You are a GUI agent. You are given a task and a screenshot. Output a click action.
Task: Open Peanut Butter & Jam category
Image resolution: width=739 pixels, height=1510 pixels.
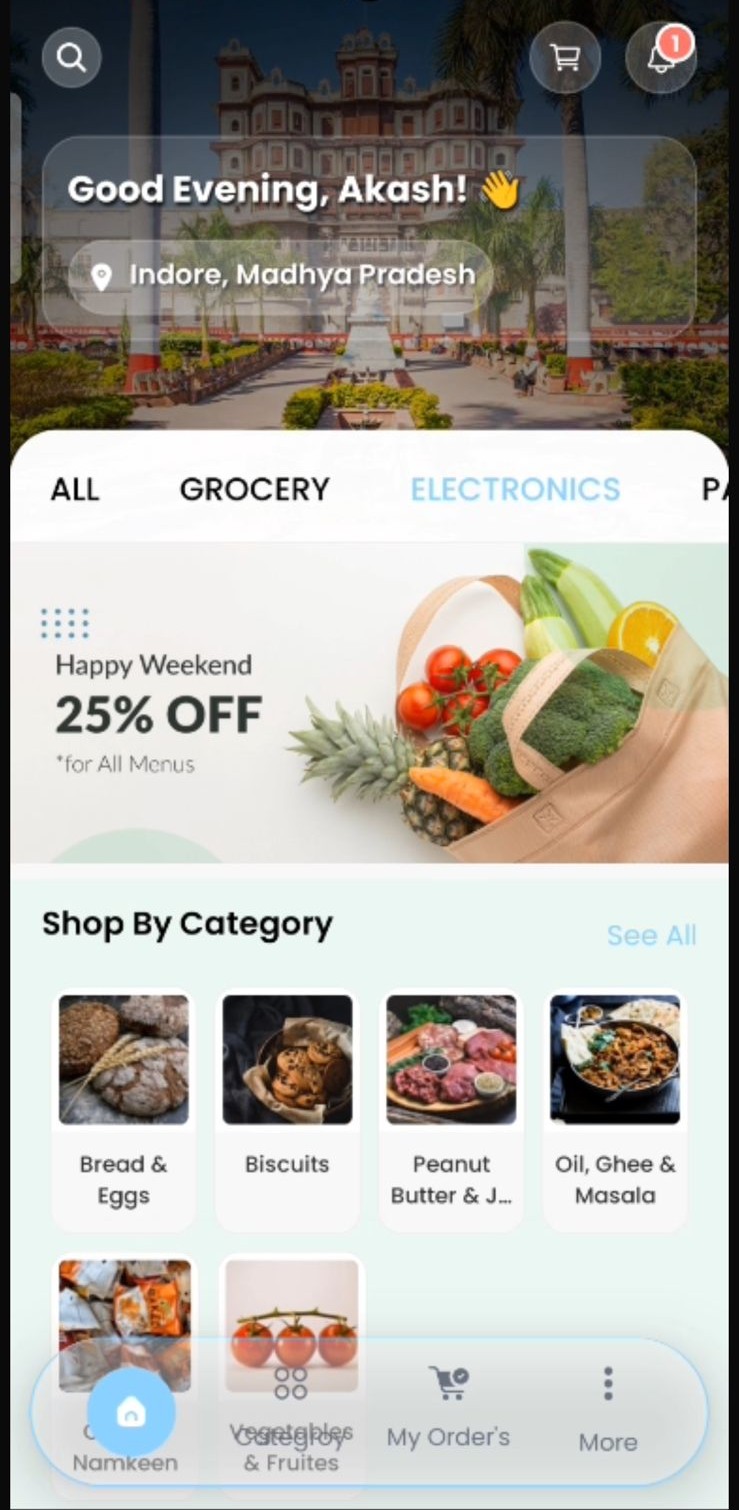point(451,1110)
